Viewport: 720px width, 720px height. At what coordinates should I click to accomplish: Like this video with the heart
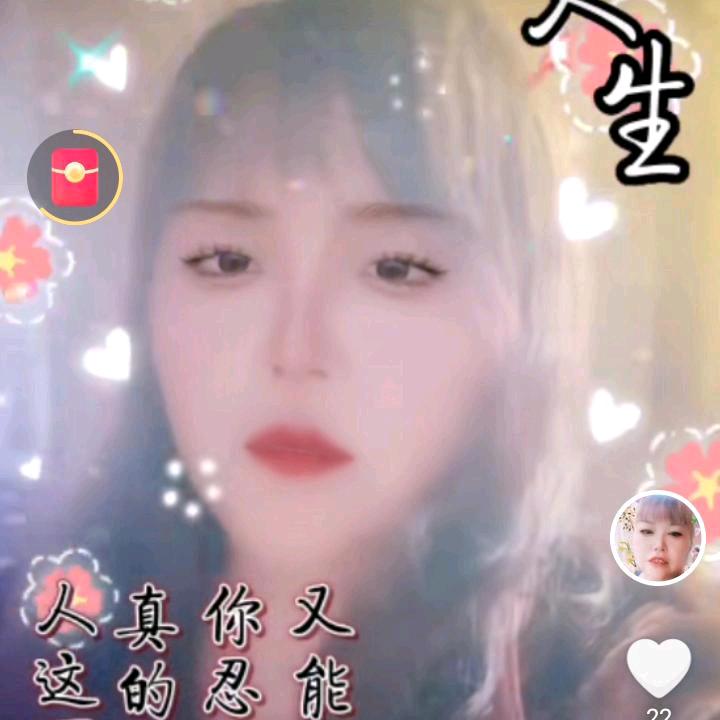pyautogui.click(x=659, y=667)
